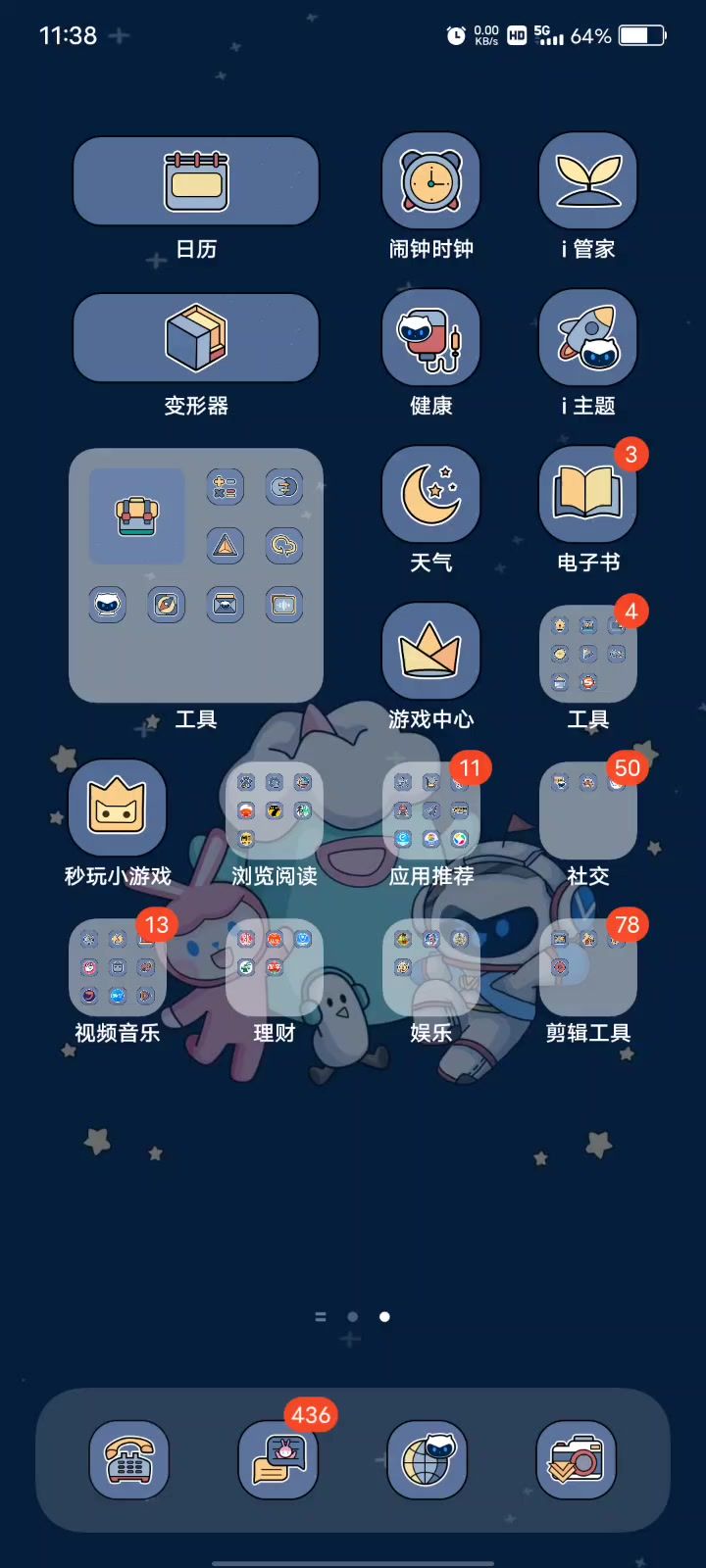Open the 应用推荐 folder
Image resolution: width=706 pixels, height=1568 pixels.
(x=430, y=810)
